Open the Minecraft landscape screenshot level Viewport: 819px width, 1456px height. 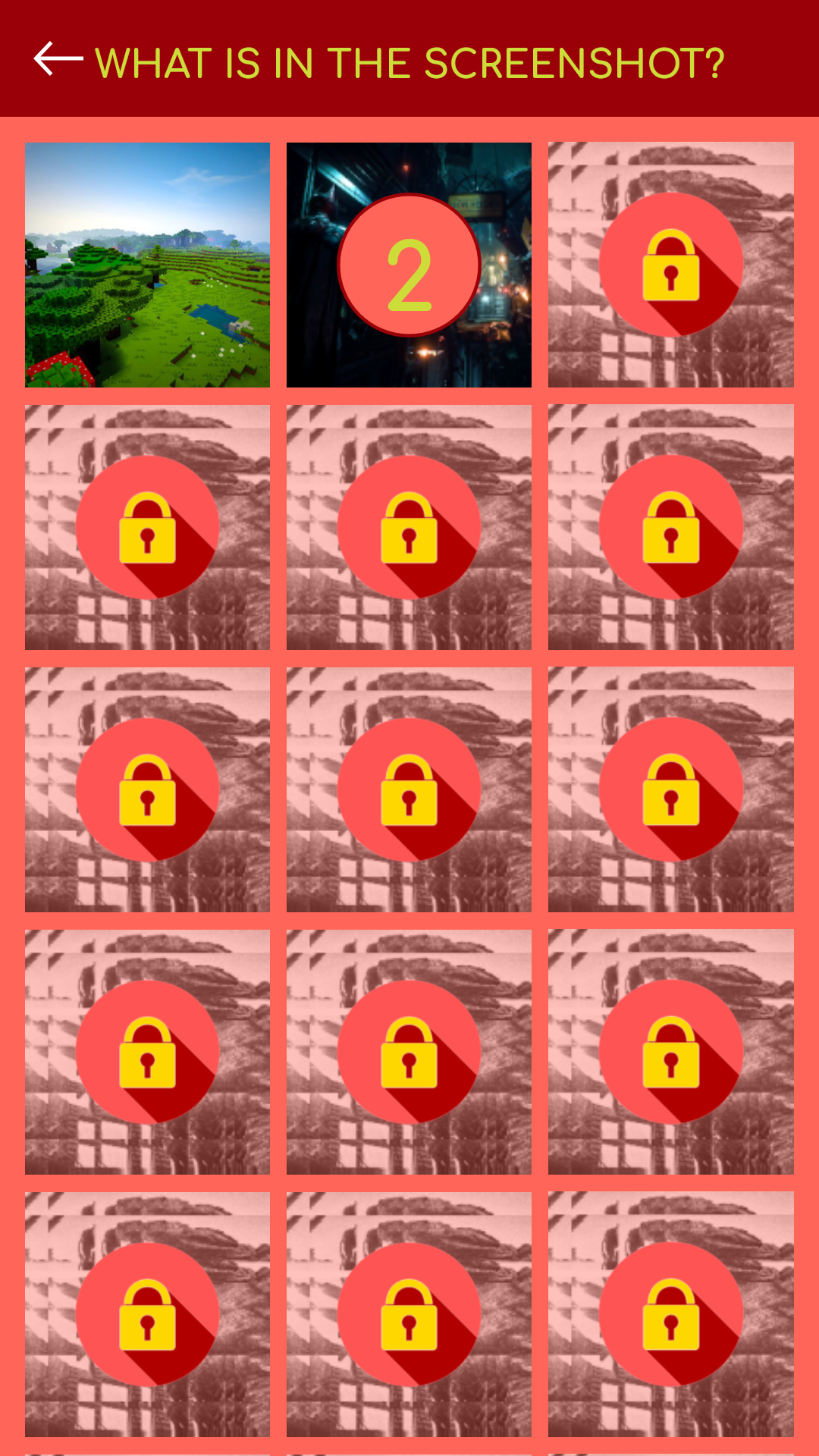click(147, 265)
